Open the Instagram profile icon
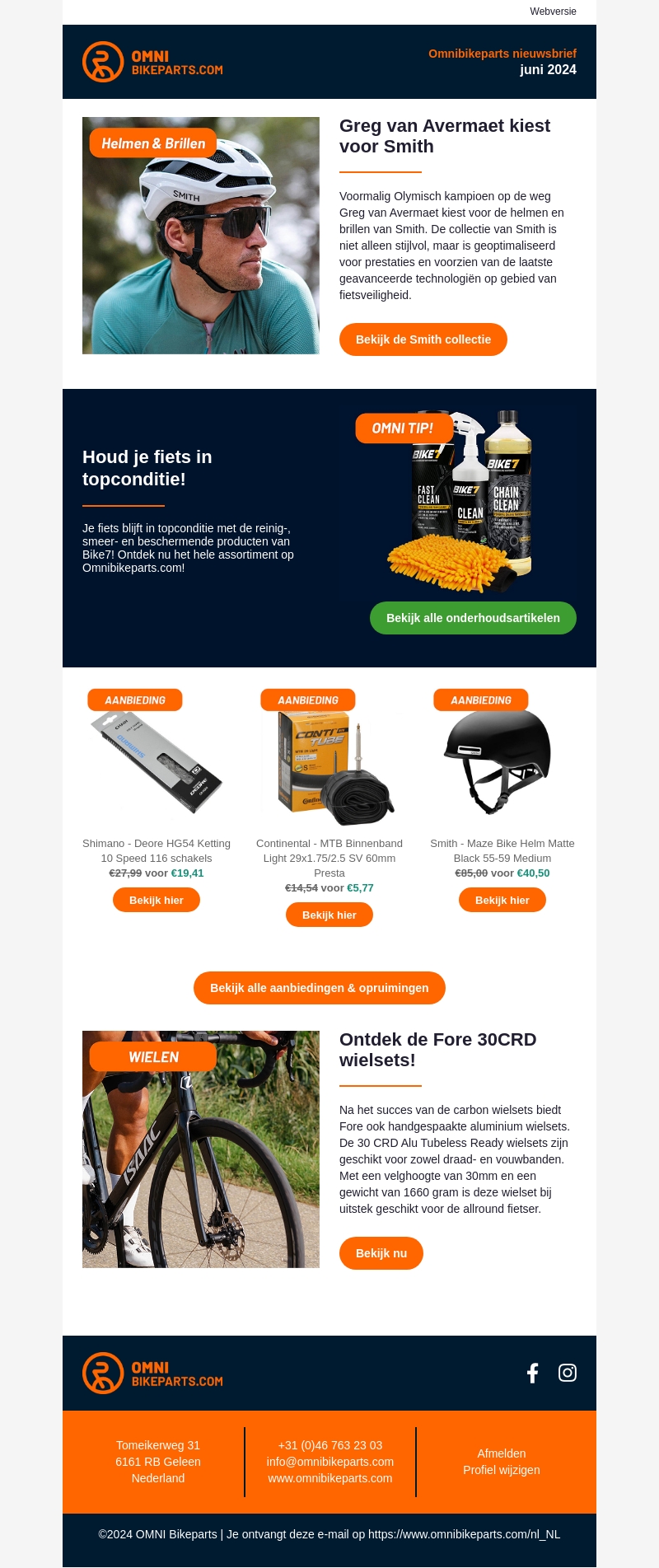 click(568, 1373)
